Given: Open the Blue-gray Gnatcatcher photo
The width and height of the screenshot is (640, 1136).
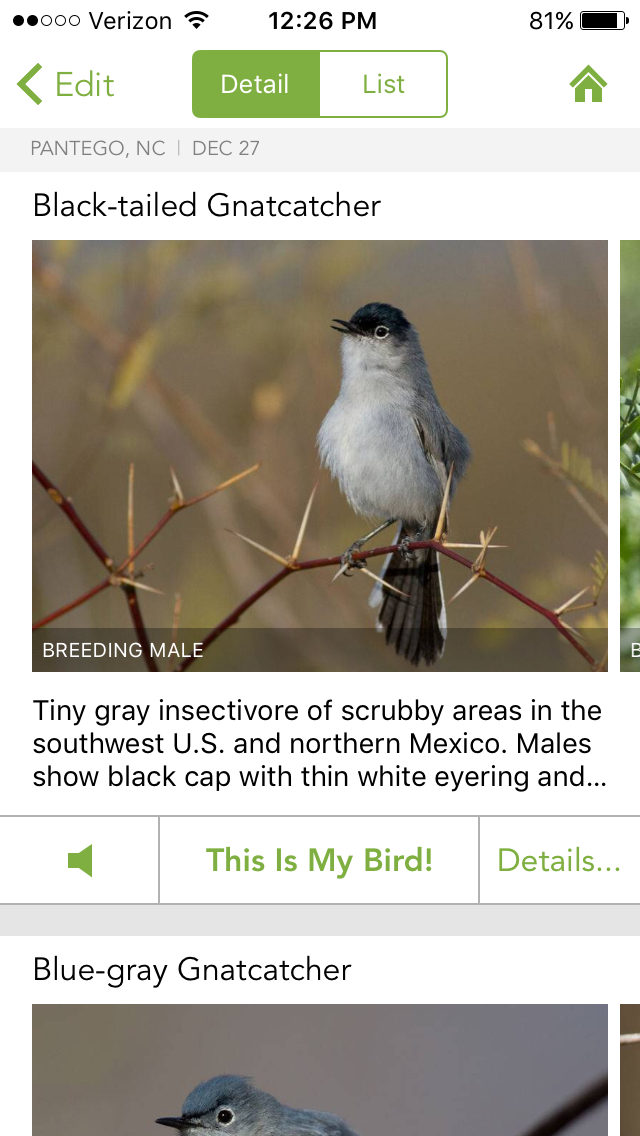Looking at the screenshot, I should (320, 1070).
